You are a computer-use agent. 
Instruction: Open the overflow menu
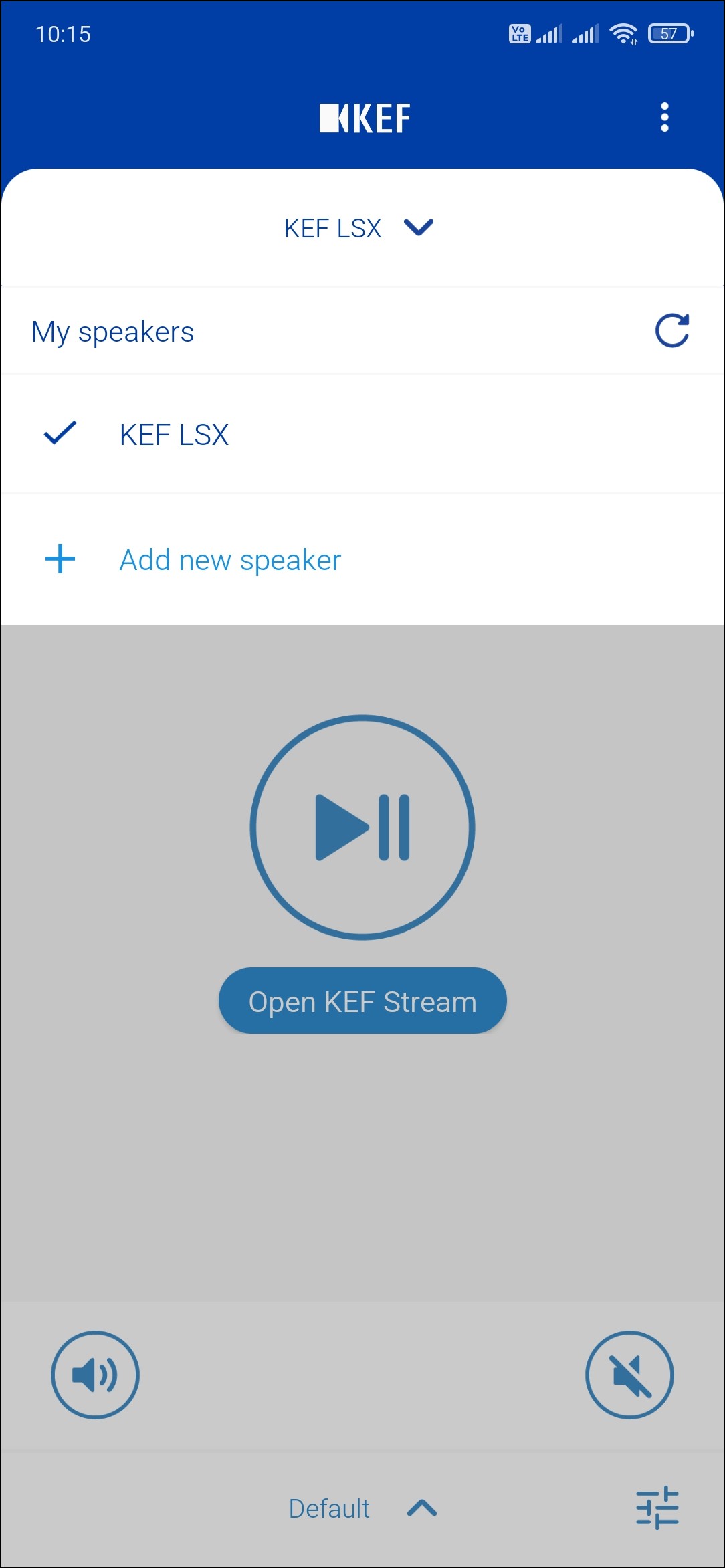664,118
